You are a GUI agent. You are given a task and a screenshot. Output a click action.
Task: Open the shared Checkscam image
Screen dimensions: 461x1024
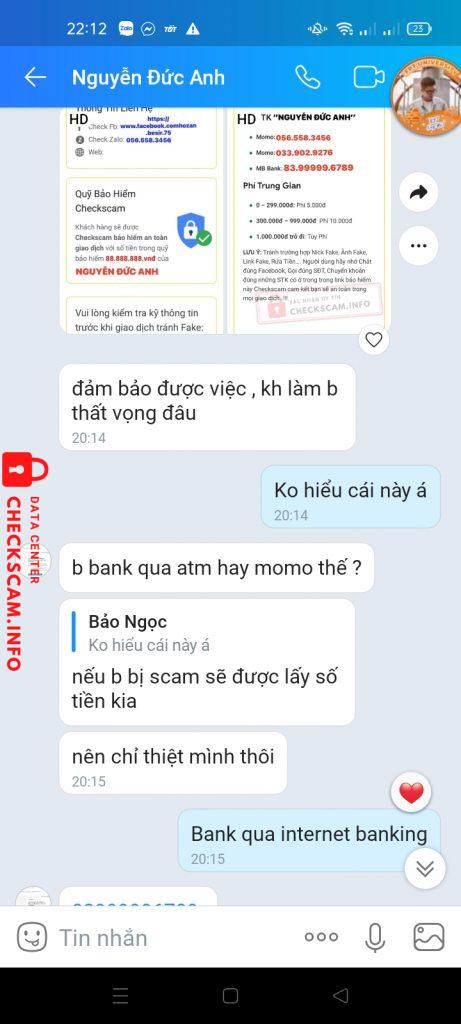click(x=225, y=221)
